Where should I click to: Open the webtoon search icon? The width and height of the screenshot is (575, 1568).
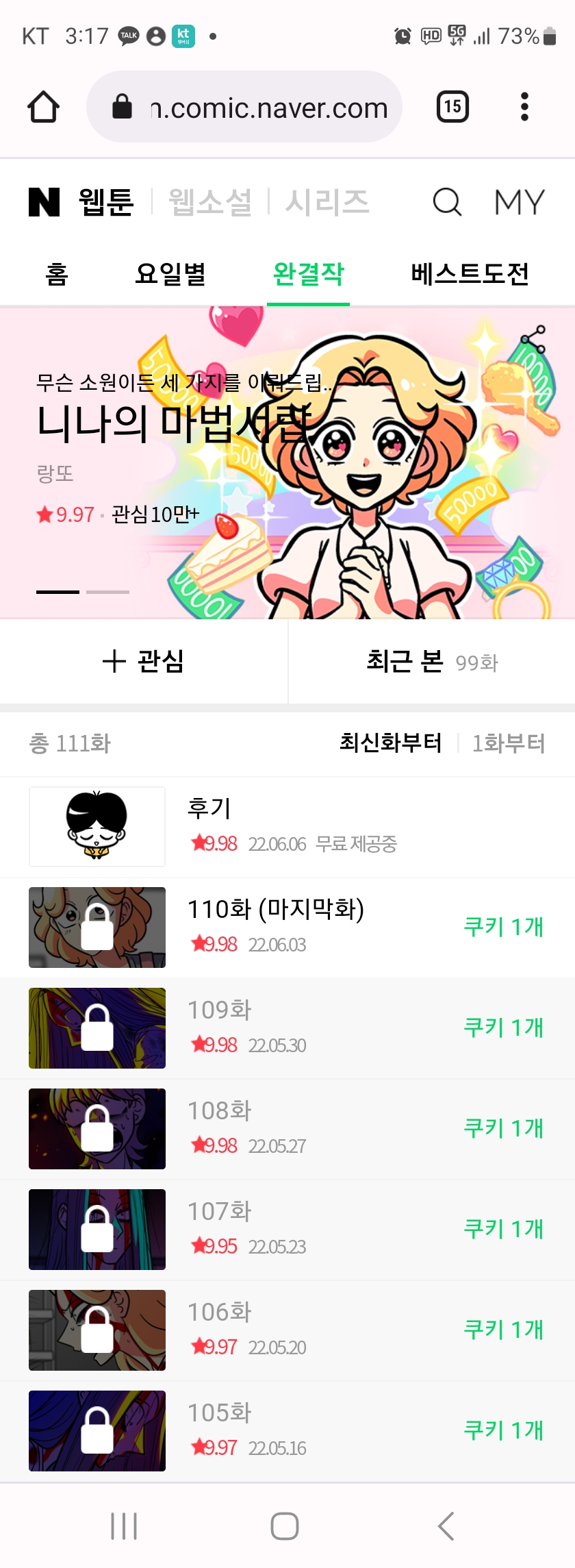click(448, 202)
